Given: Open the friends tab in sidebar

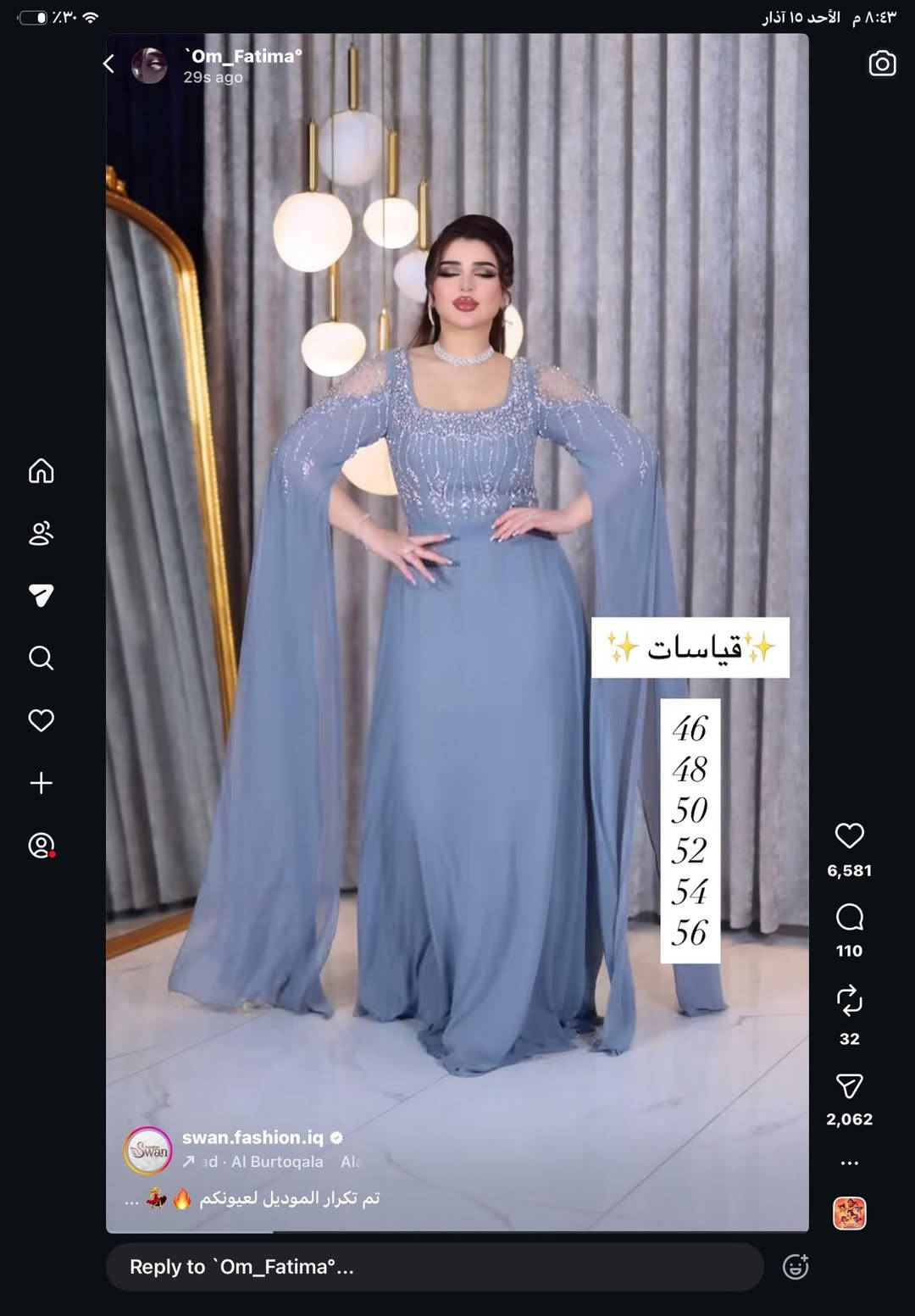Looking at the screenshot, I should tap(41, 533).
